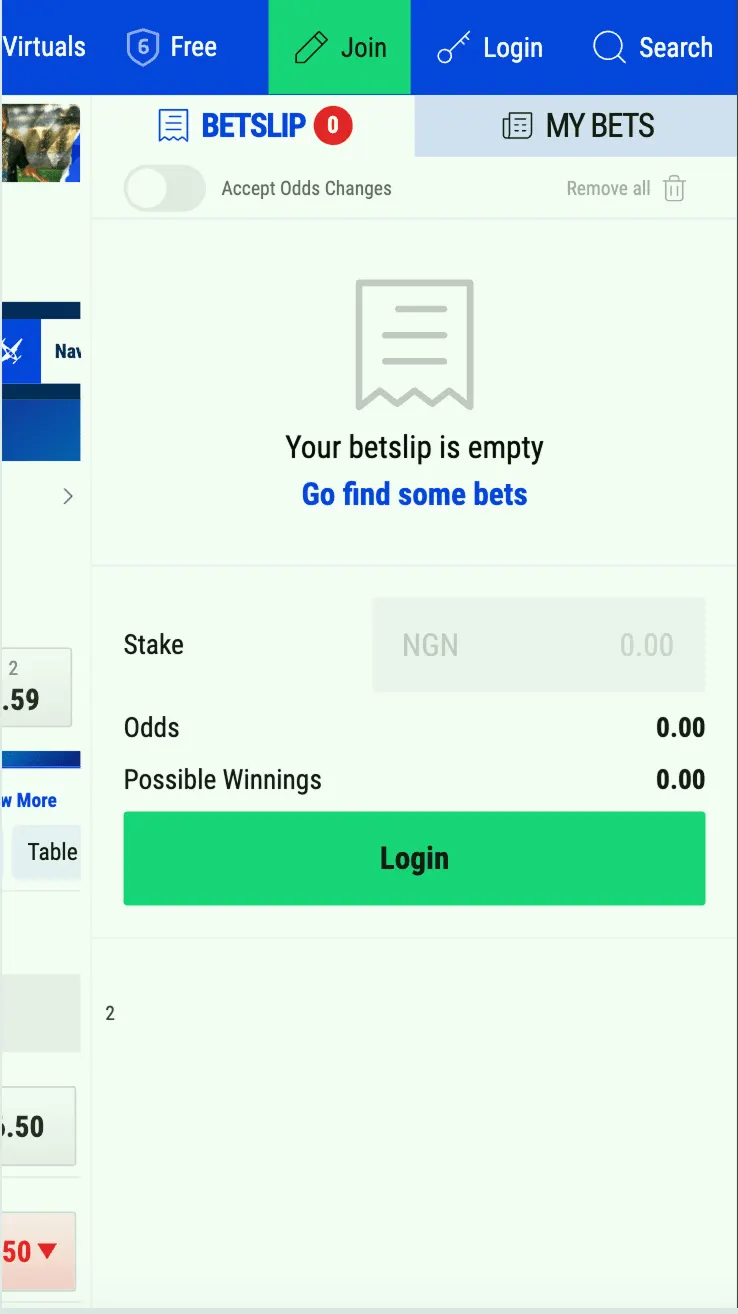This screenshot has width=738, height=1314.
Task: Click the MY BETS newspaper icon
Action: pyautogui.click(x=516, y=125)
